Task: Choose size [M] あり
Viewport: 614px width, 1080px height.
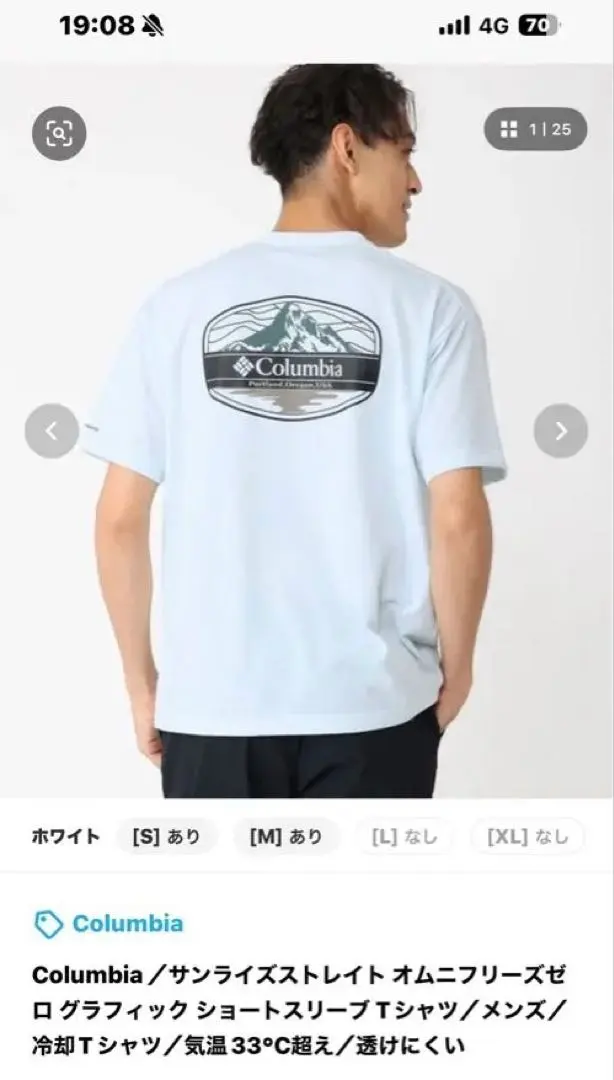Action: click(286, 837)
